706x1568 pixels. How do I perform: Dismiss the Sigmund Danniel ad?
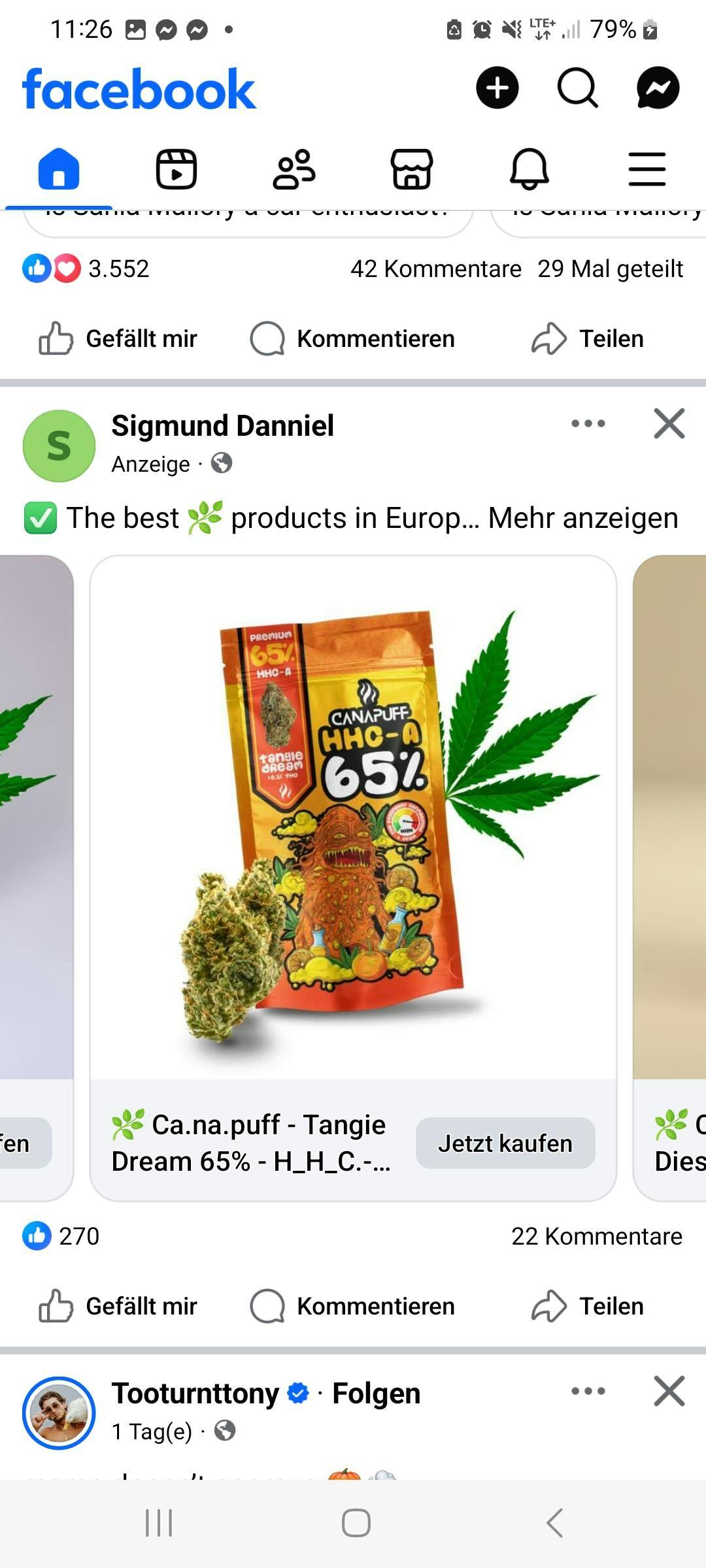pyautogui.click(x=669, y=423)
